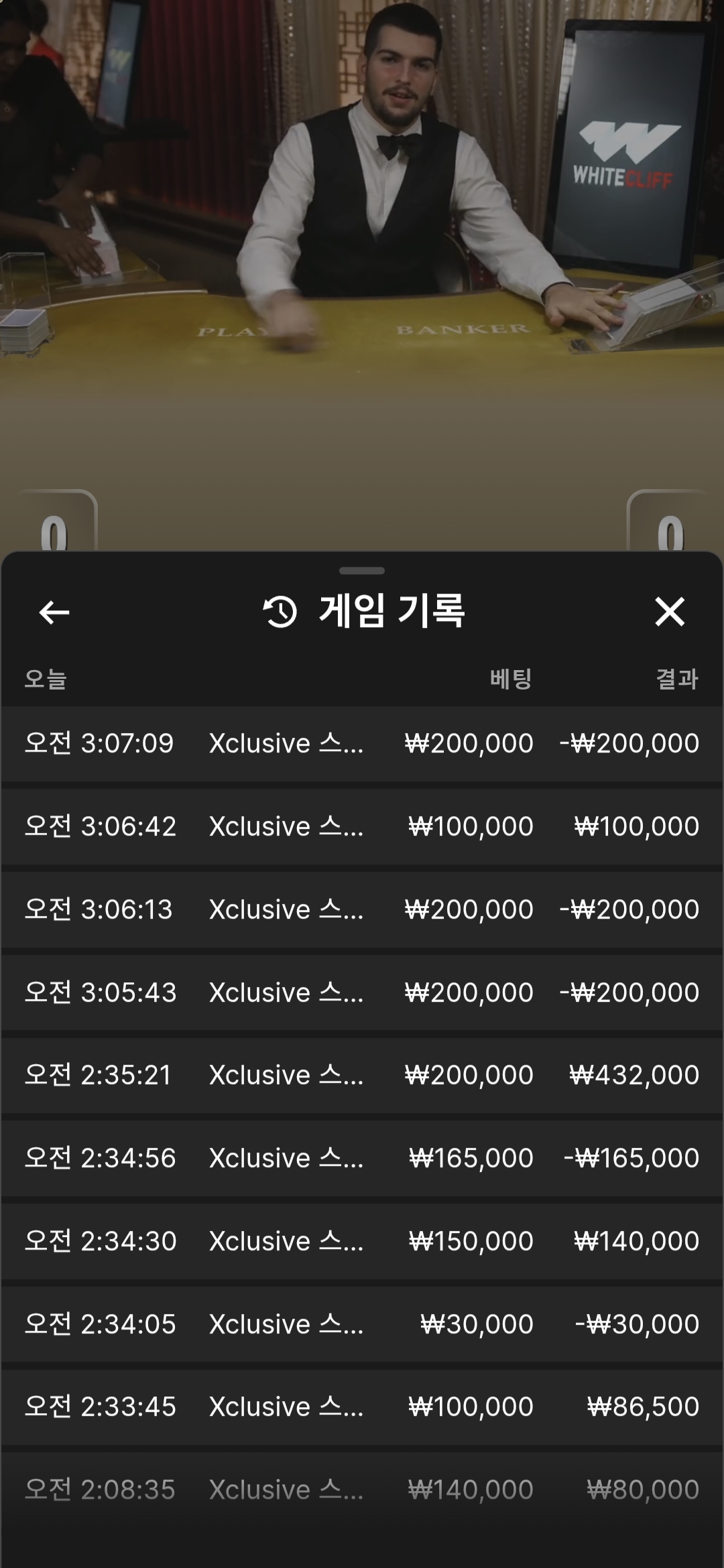
Task: Open the 오전 3:07:09 game record
Action: [362, 743]
